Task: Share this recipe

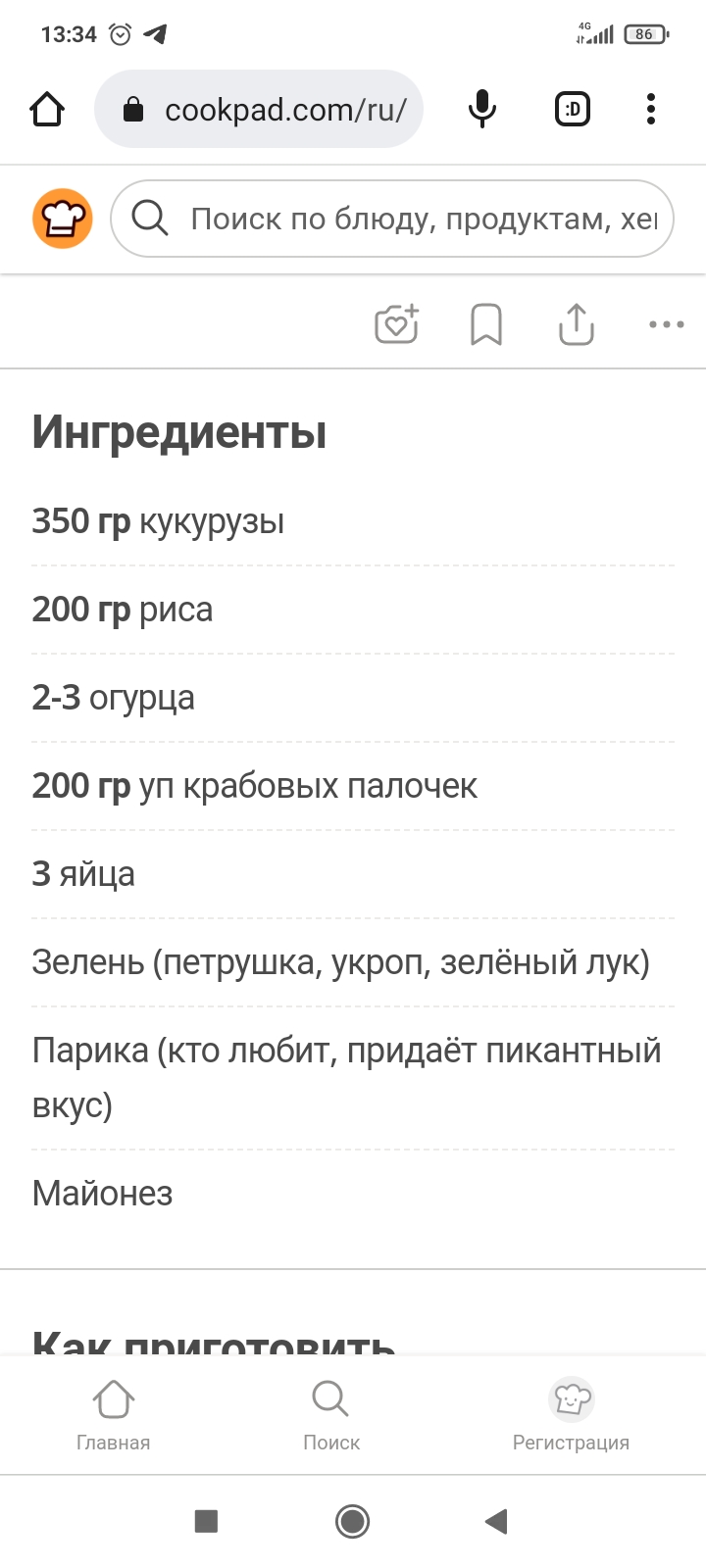Action: [x=577, y=324]
